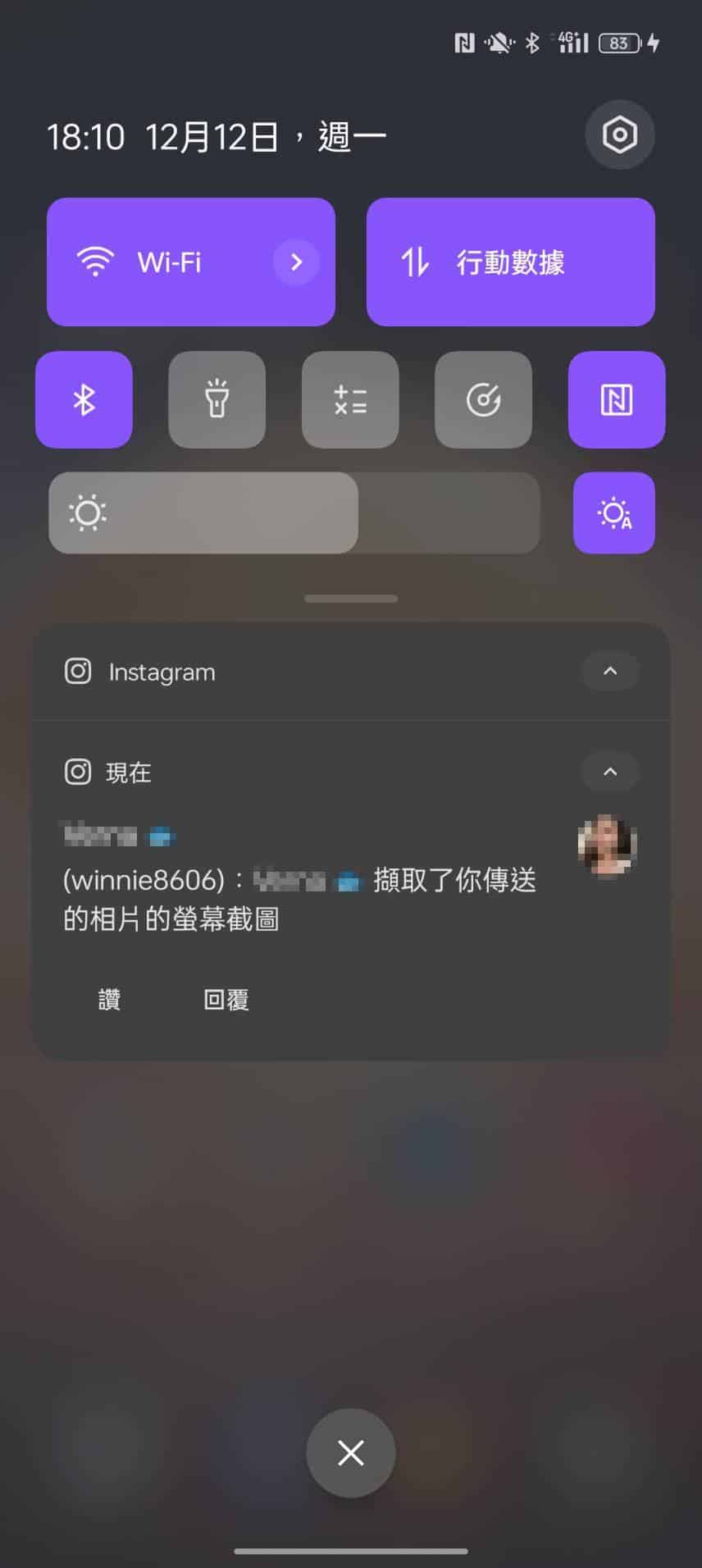Toggle auto brightness button
Screen dimensions: 702x1568
point(613,513)
